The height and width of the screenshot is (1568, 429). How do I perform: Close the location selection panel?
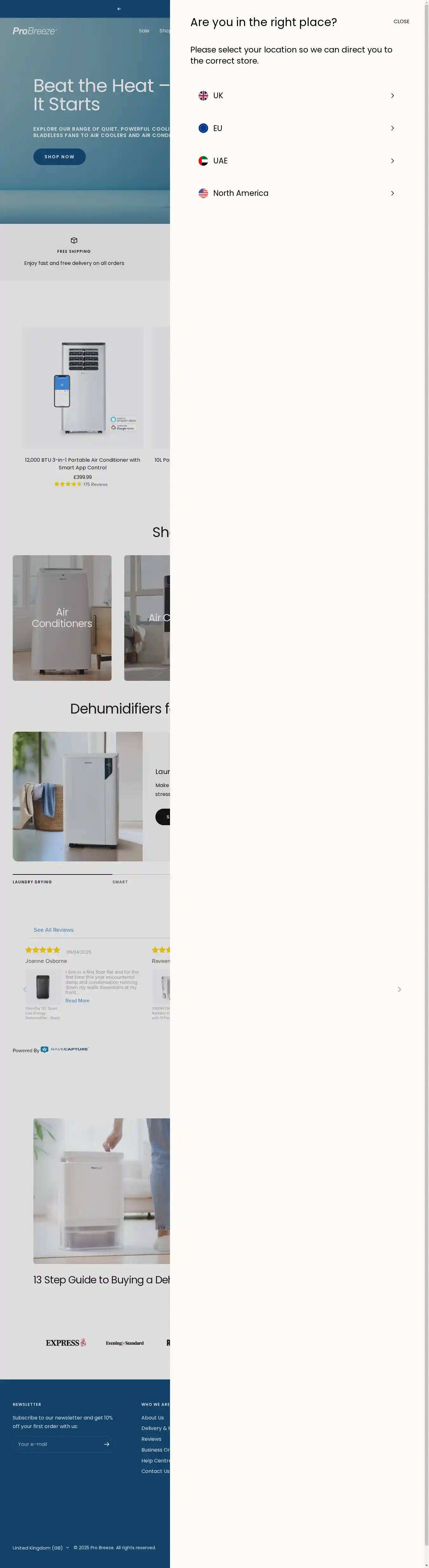401,22
